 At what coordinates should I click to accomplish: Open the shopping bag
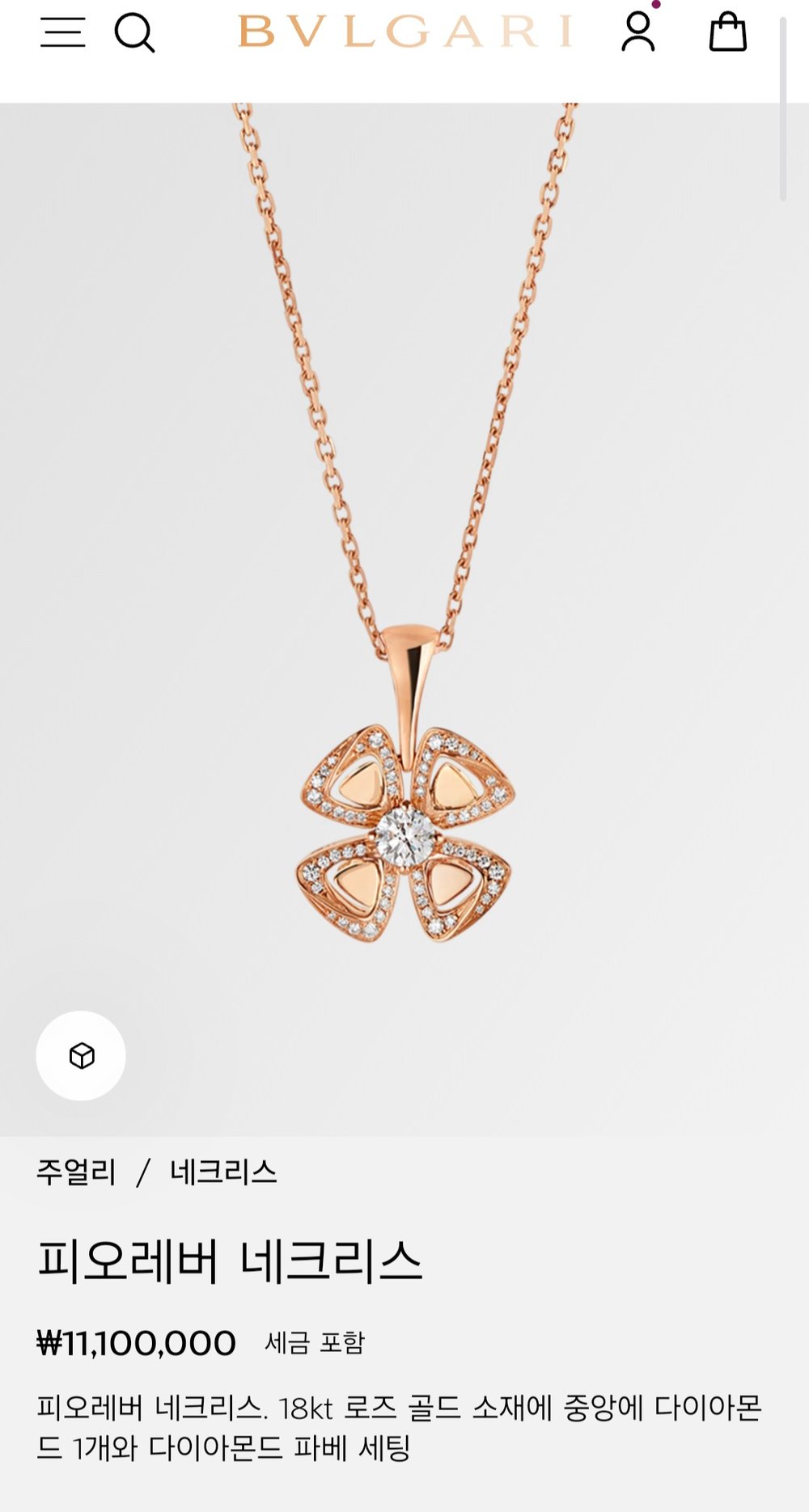pos(727,32)
